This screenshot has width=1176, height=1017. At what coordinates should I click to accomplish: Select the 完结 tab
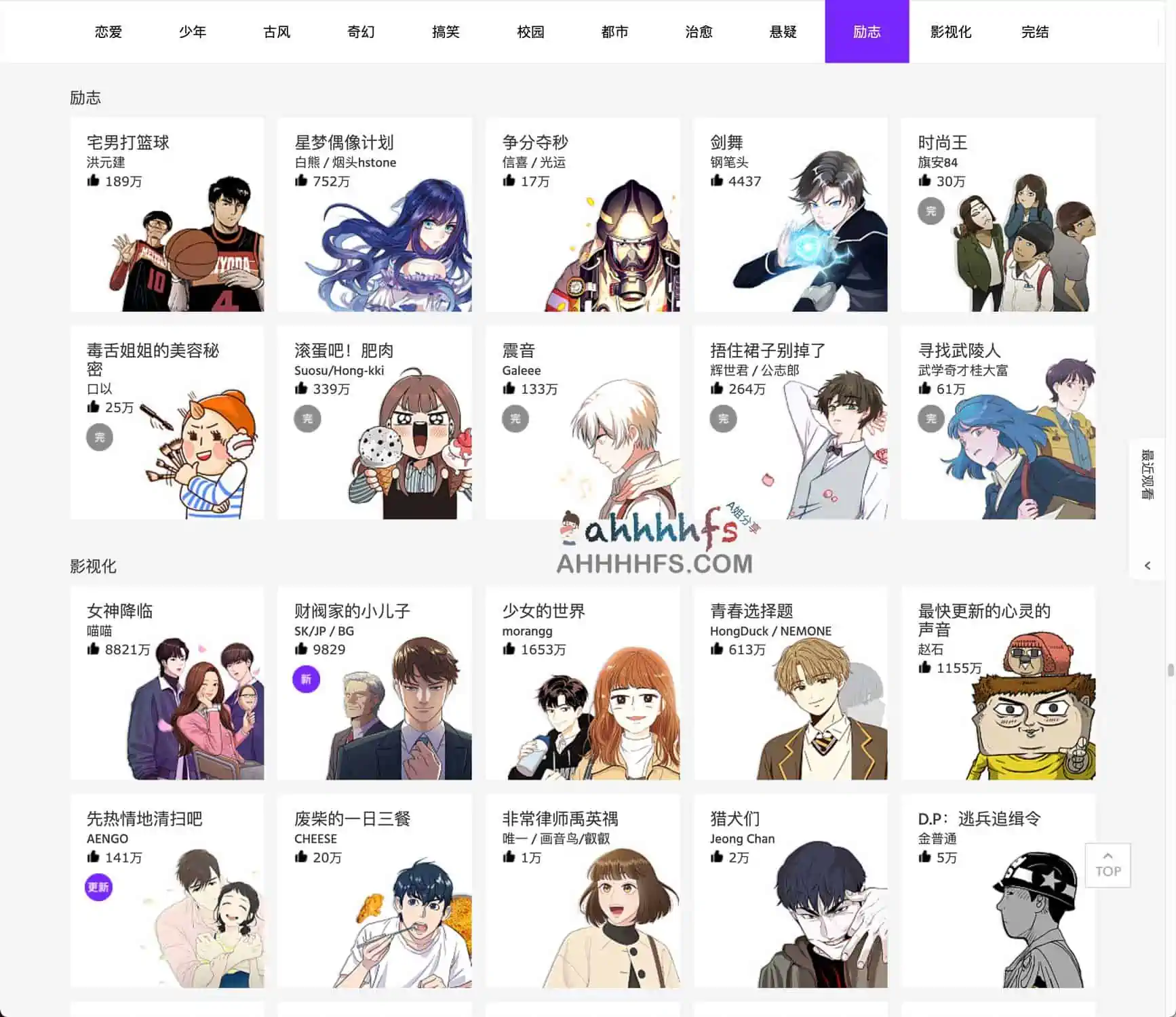(x=1035, y=32)
